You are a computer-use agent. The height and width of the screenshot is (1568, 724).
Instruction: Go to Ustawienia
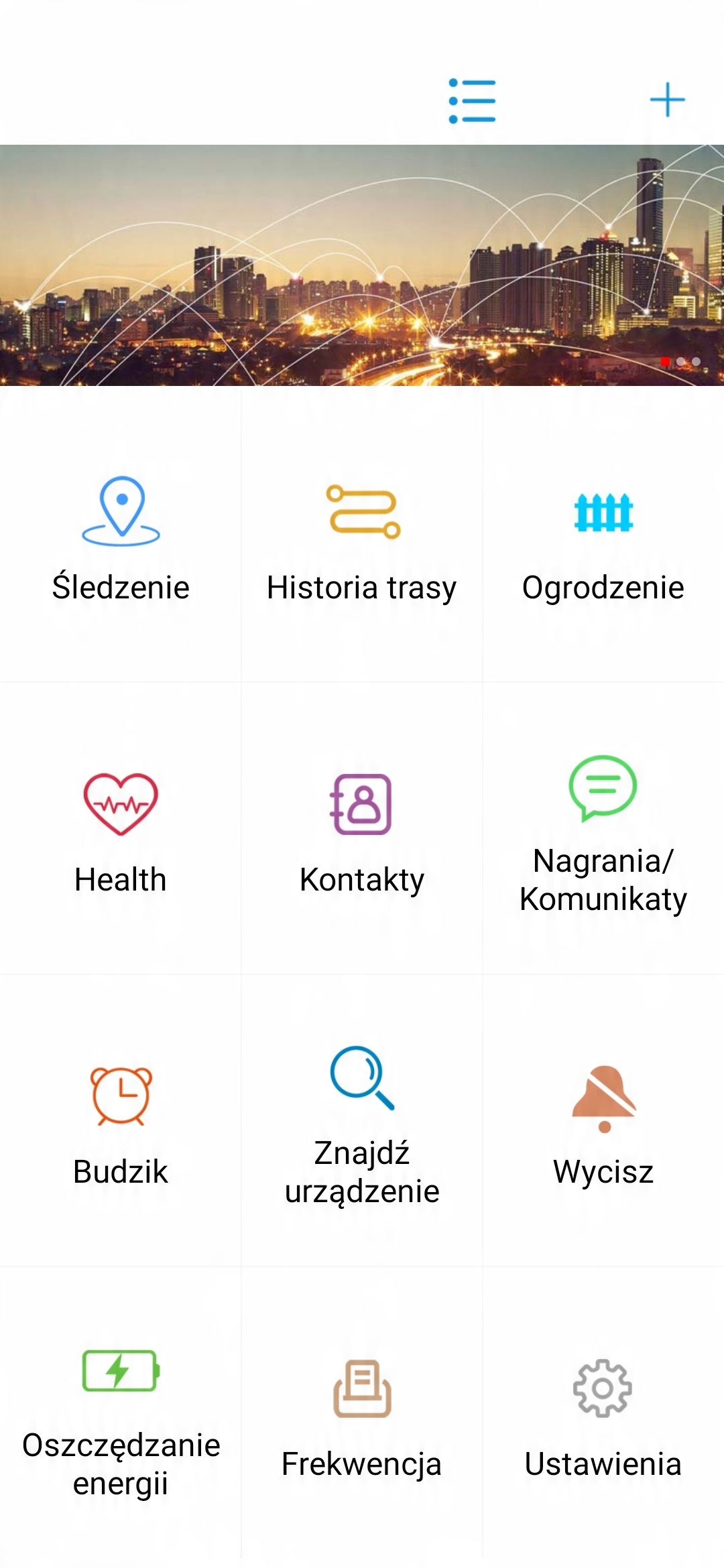click(603, 1414)
